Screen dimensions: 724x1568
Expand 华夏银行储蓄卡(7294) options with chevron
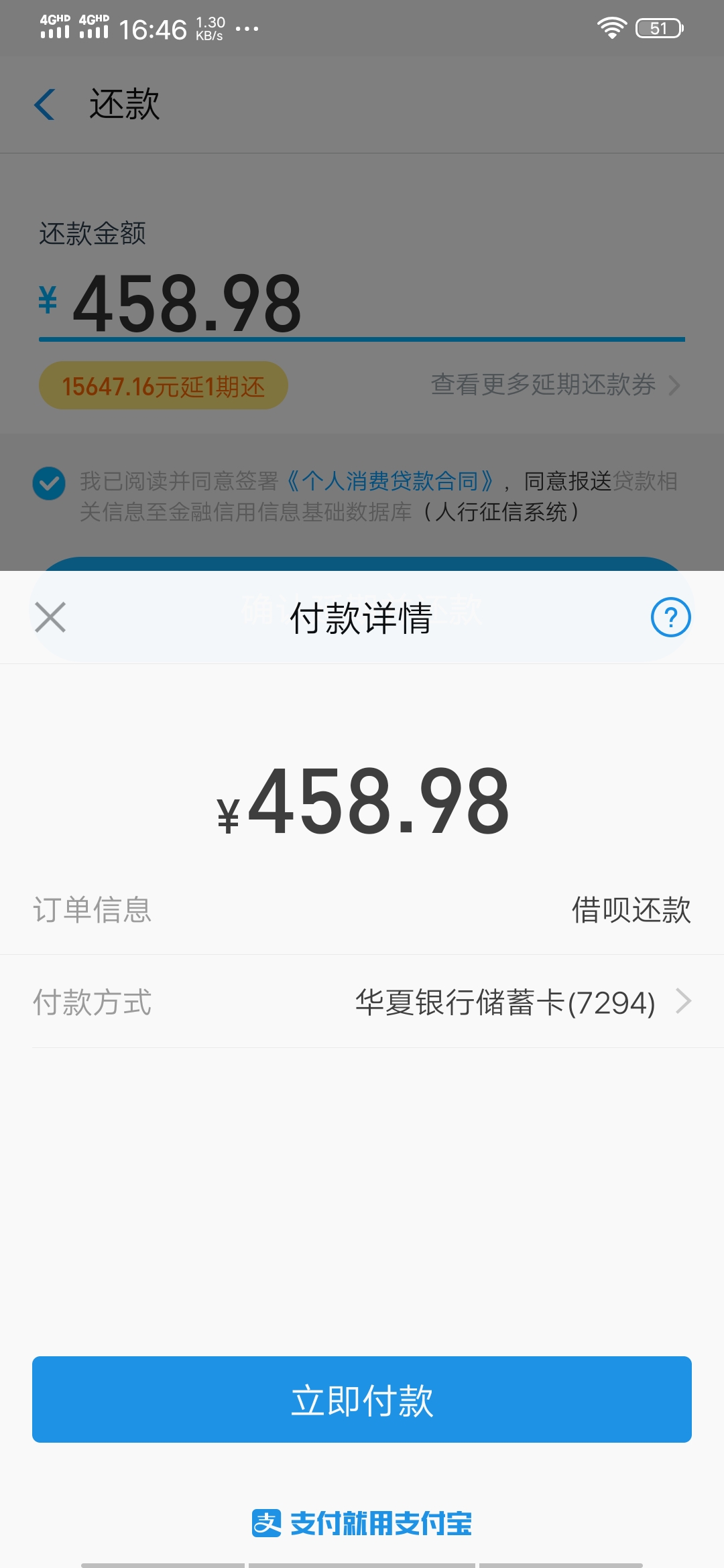pos(682,1002)
